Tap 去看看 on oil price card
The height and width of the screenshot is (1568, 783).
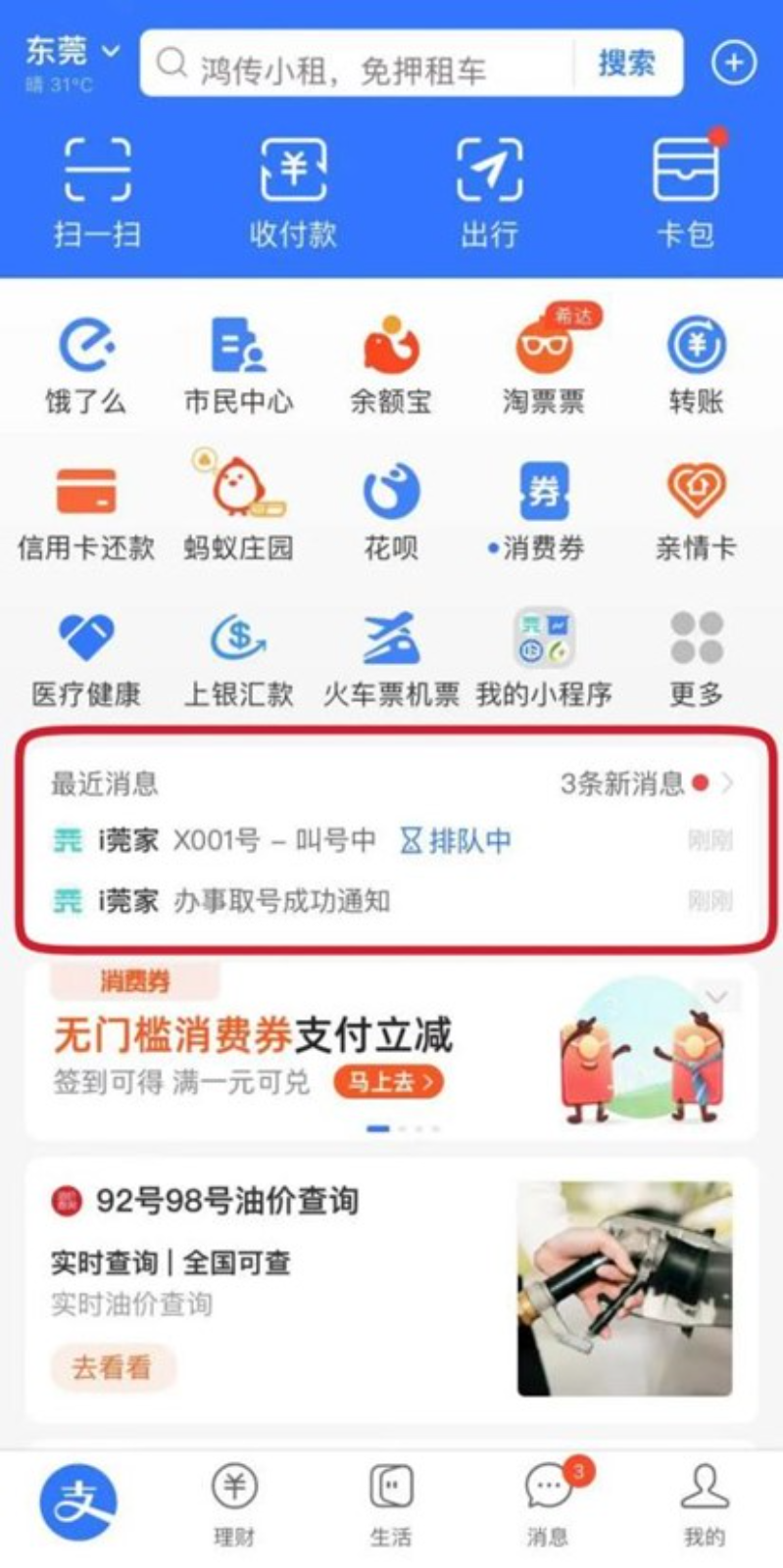[112, 1367]
